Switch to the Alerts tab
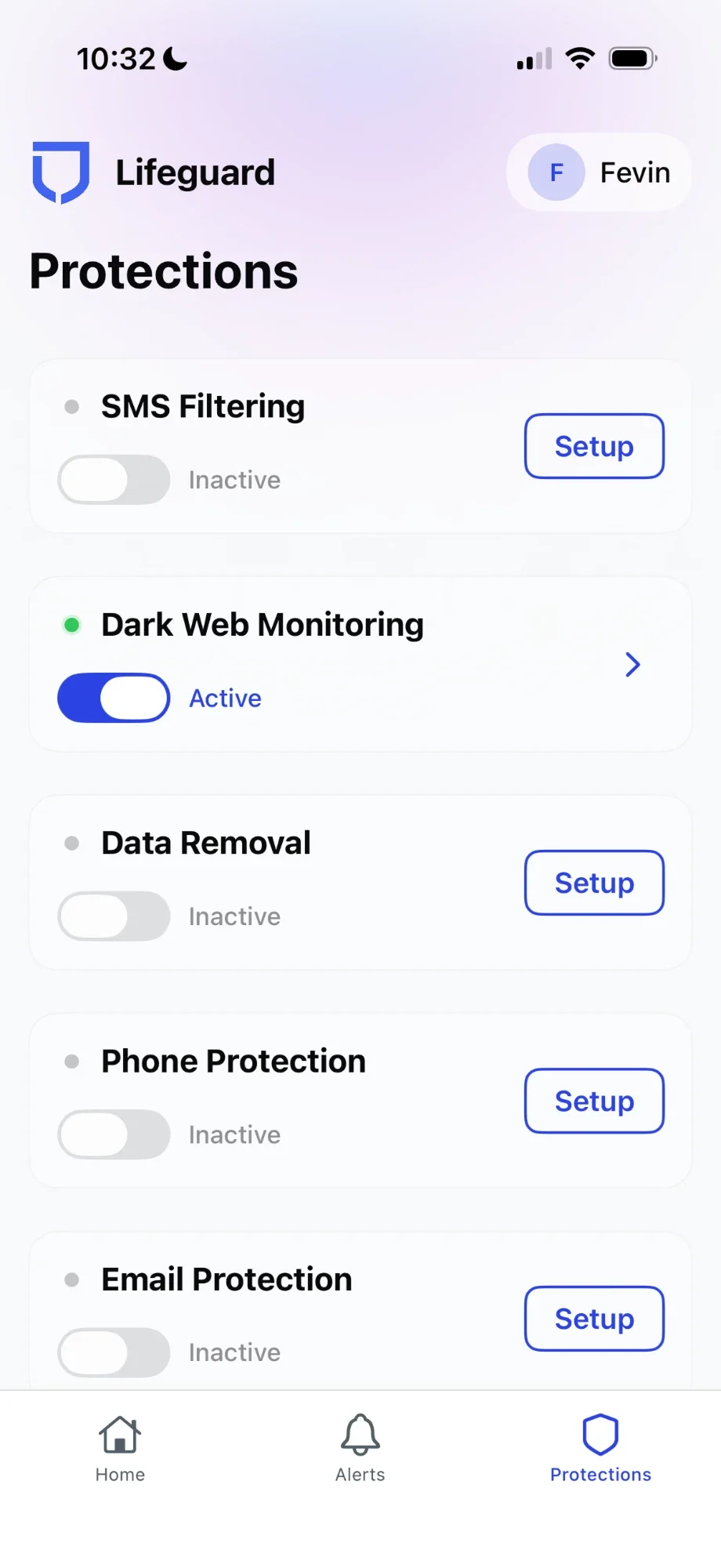This screenshot has width=721, height=1568. click(360, 1449)
